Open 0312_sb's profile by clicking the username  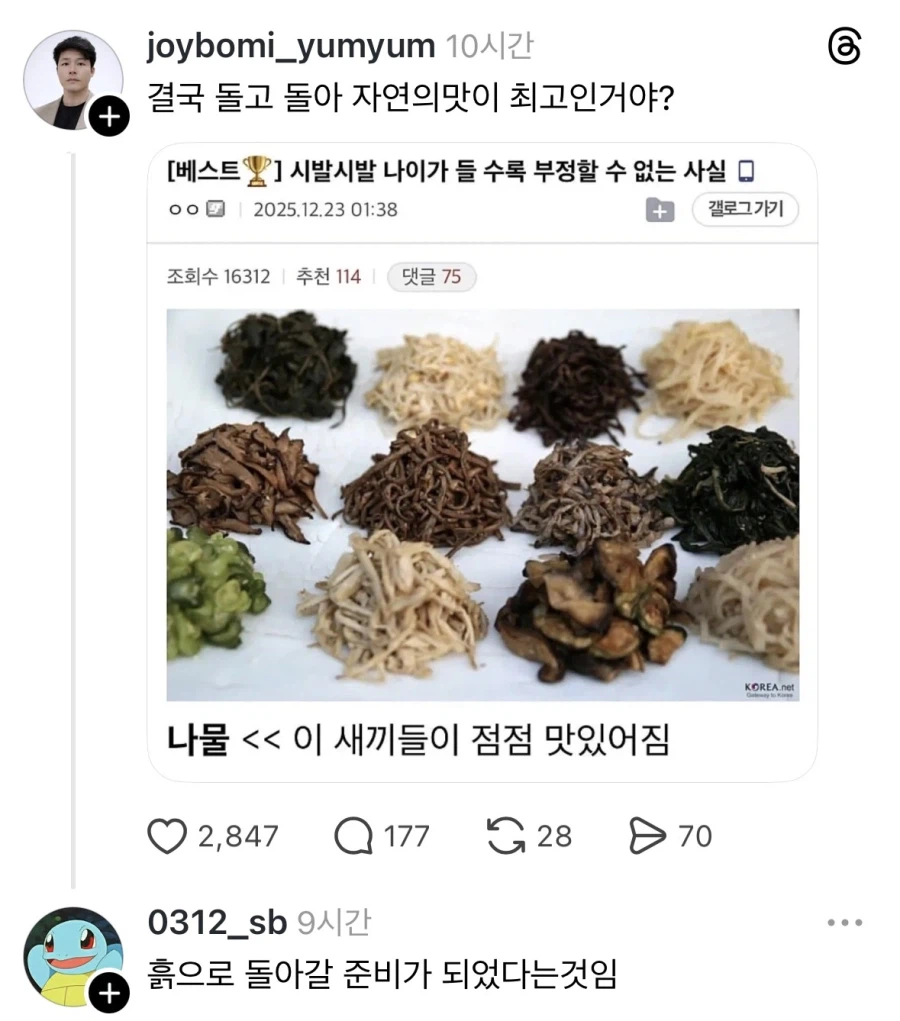(x=216, y=921)
